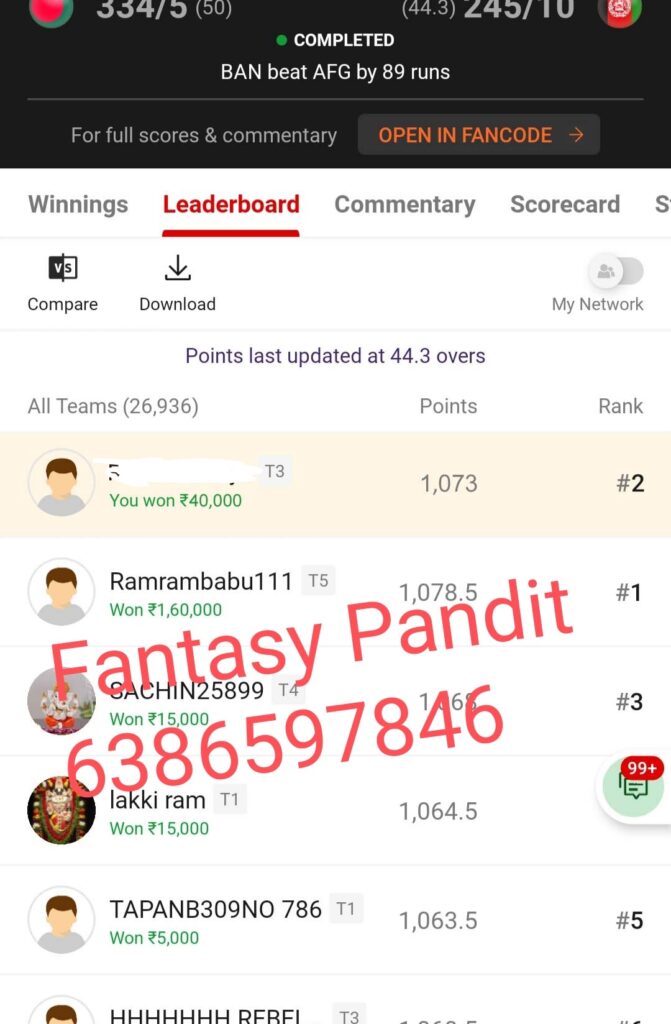Toggle the My Network switch
Viewport: 671px width, 1024px height.
coord(616,270)
